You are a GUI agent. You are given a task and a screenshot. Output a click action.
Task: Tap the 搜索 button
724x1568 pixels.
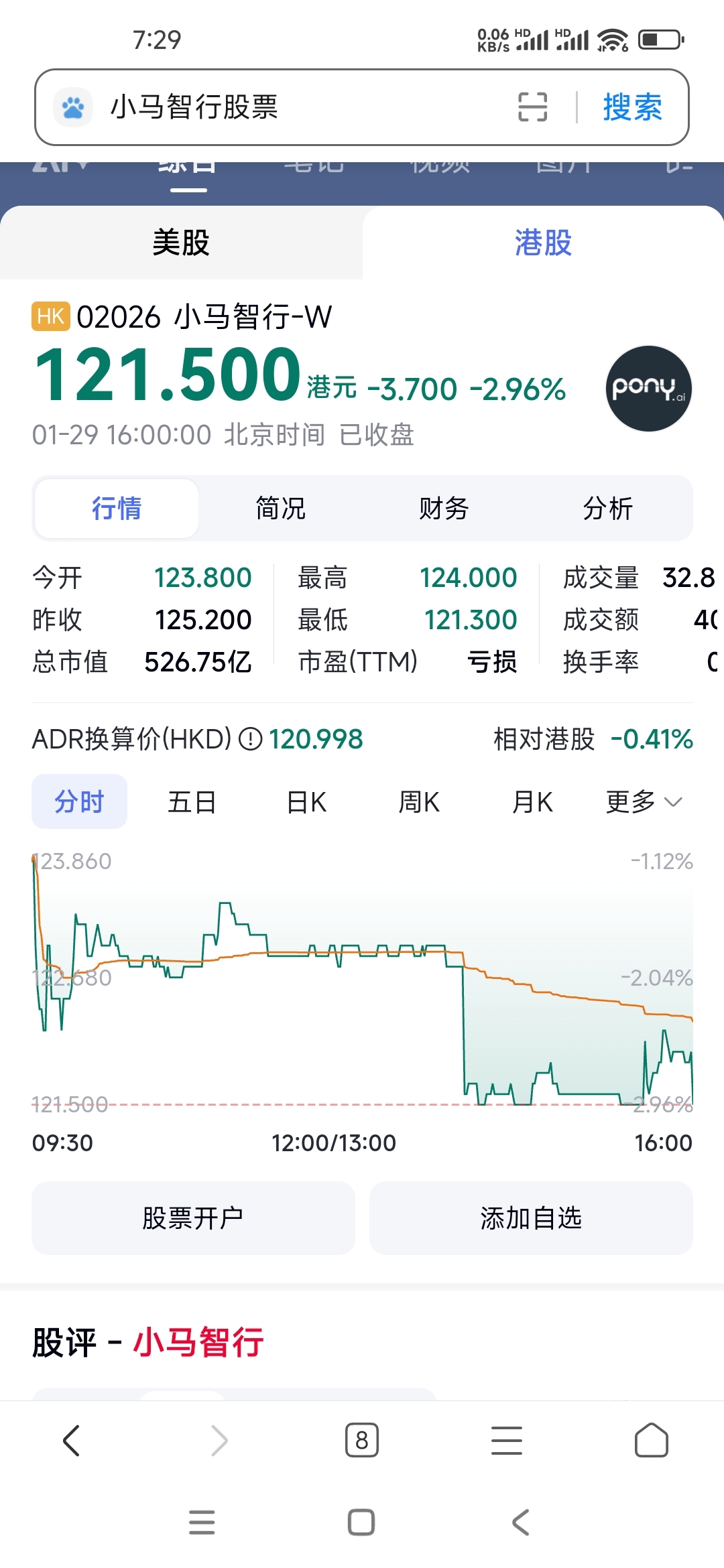coord(632,107)
